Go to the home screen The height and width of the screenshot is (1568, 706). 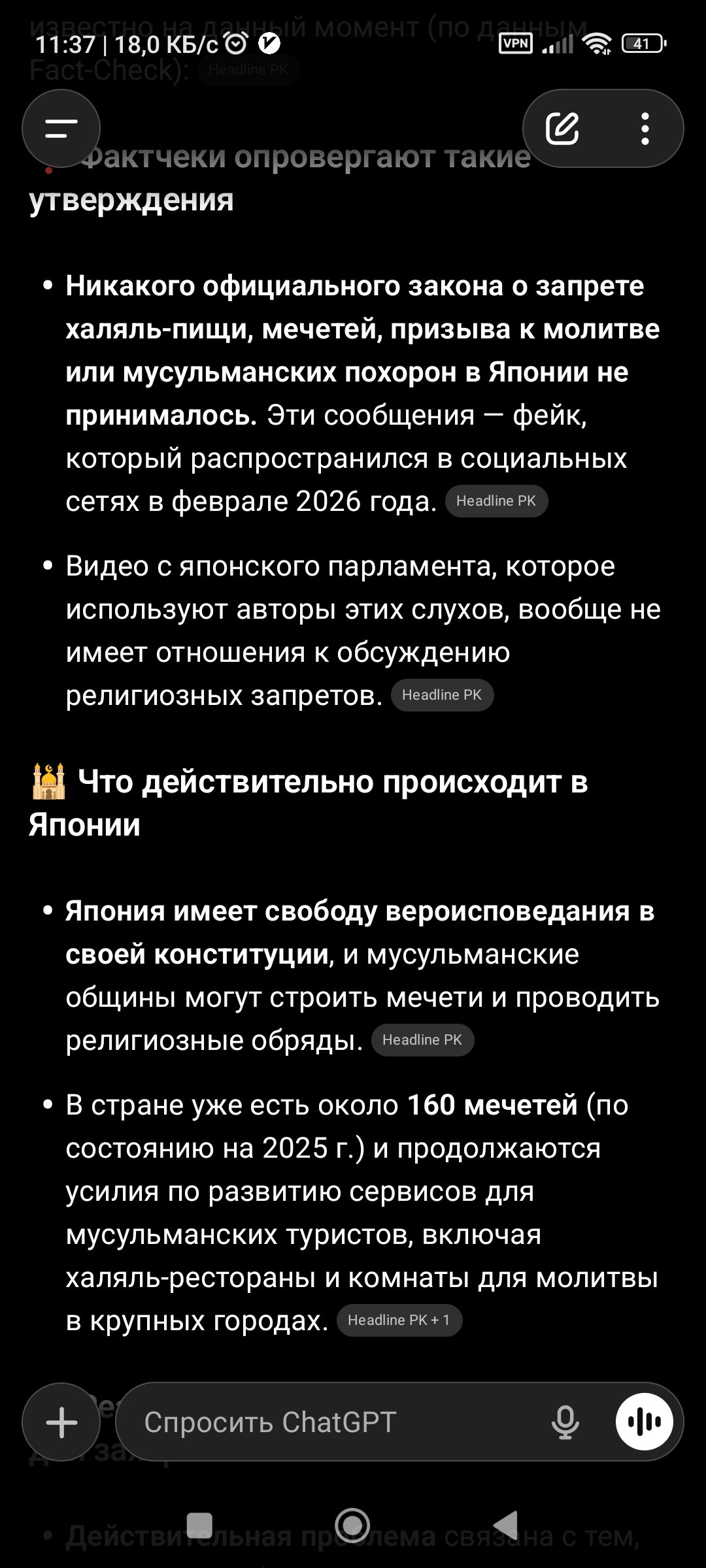coord(352,1526)
